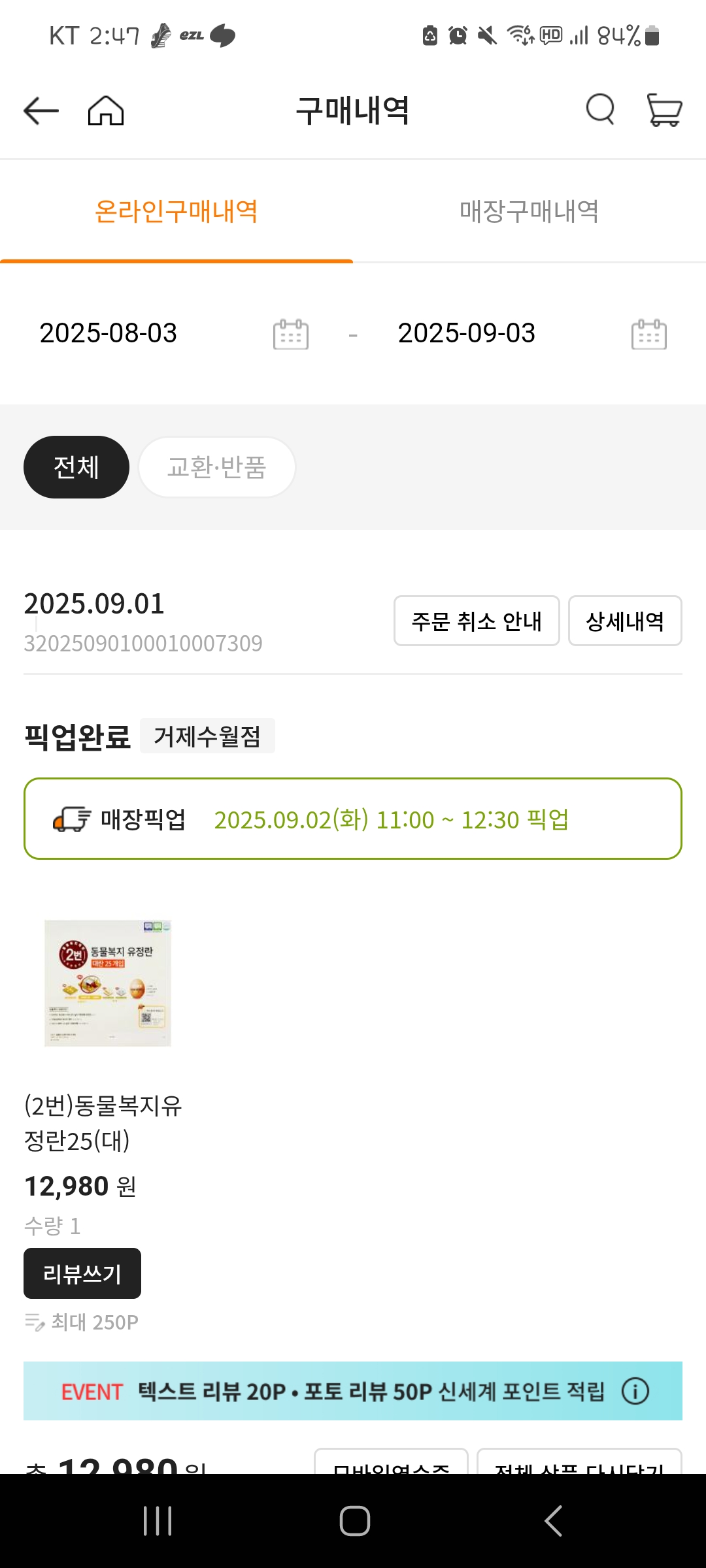Open calendar icon for the end date
This screenshot has height=1568, width=706.
[646, 333]
